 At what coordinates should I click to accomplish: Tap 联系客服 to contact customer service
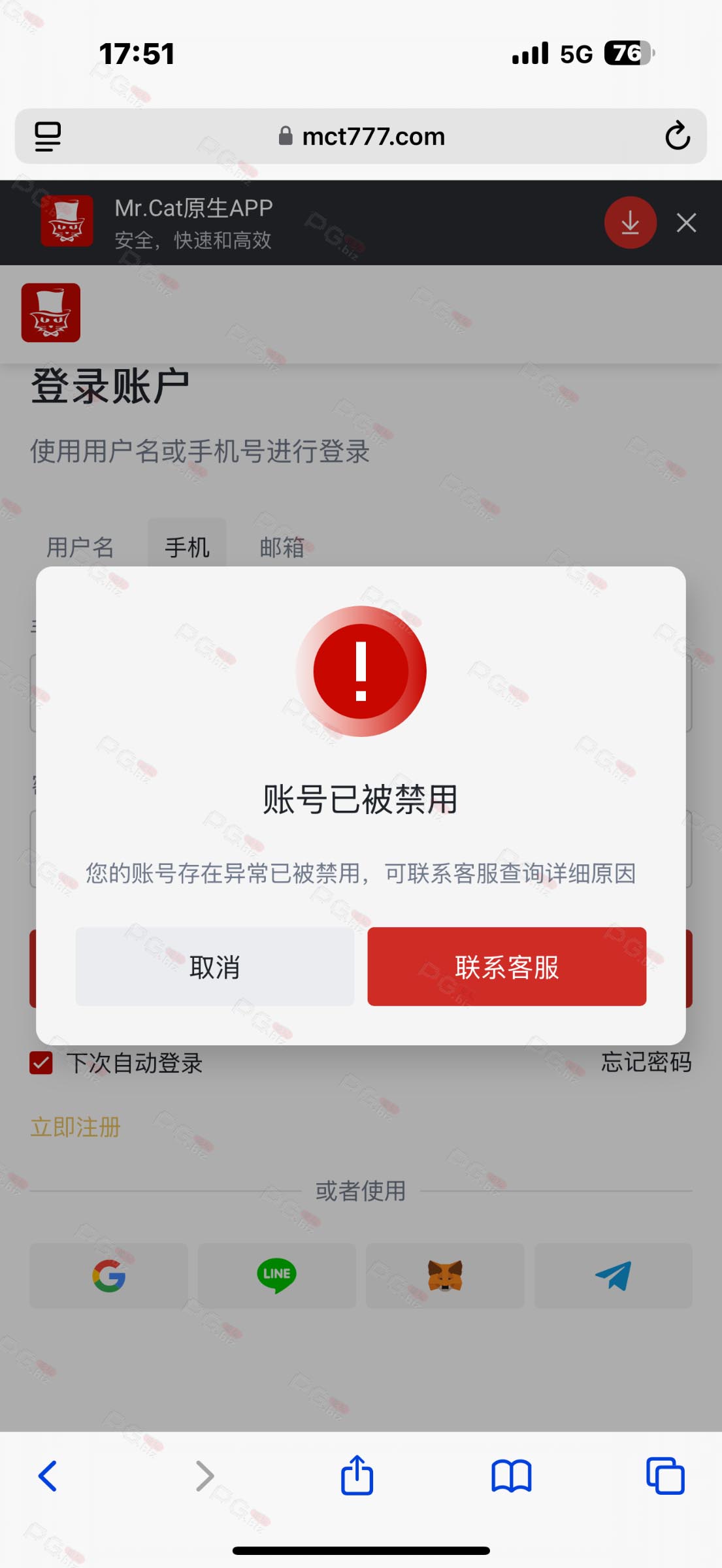[x=506, y=966]
